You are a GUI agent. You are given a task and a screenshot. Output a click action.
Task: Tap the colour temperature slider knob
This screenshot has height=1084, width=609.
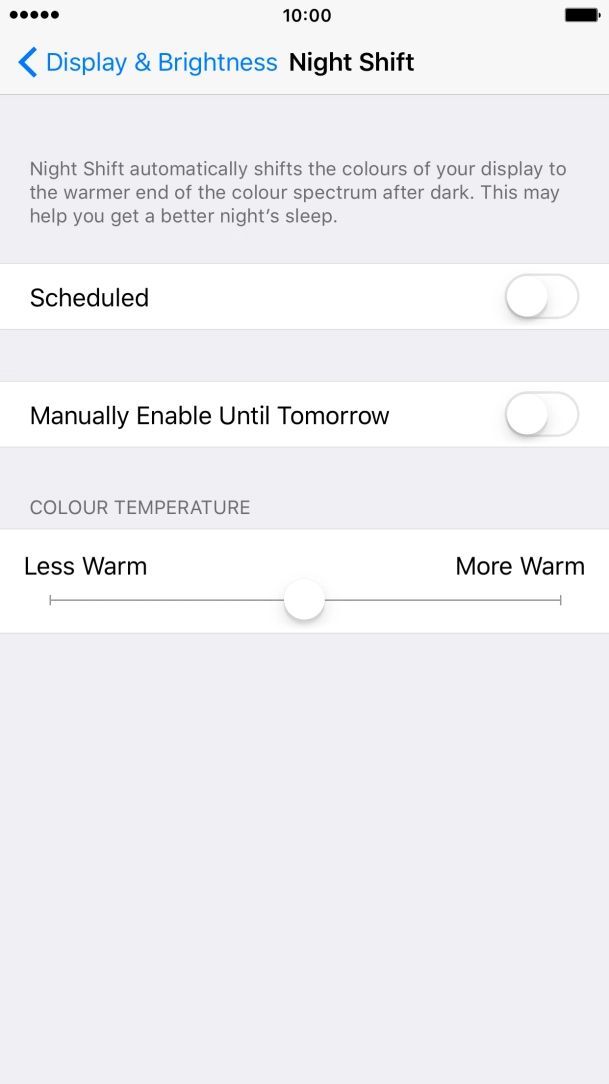click(304, 600)
